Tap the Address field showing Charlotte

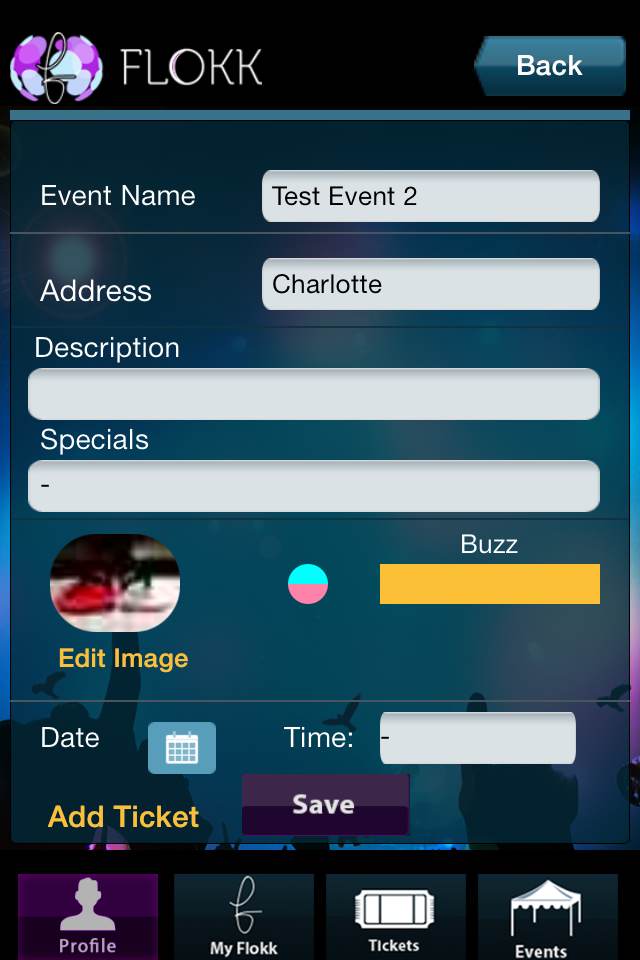coord(430,284)
